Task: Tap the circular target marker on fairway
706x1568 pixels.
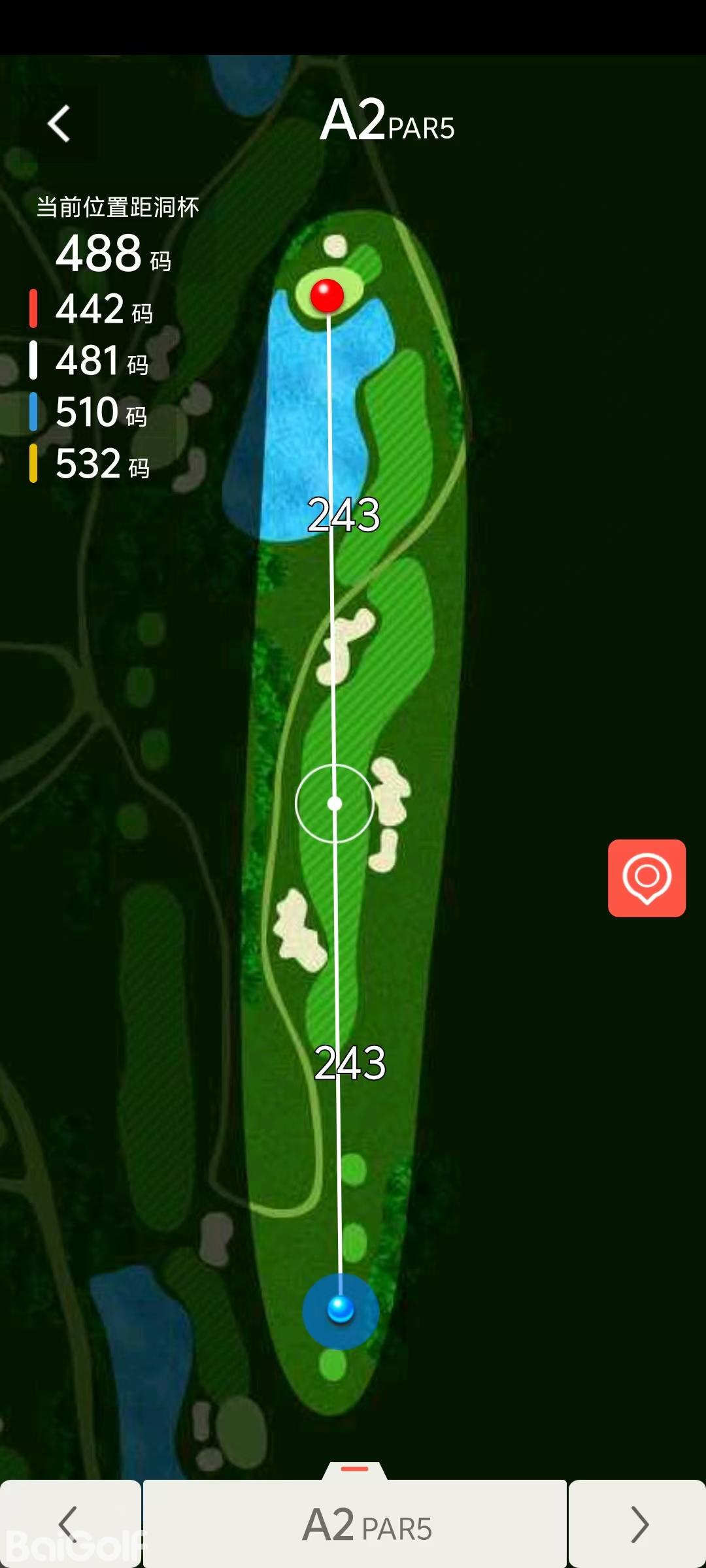Action: 335,804
